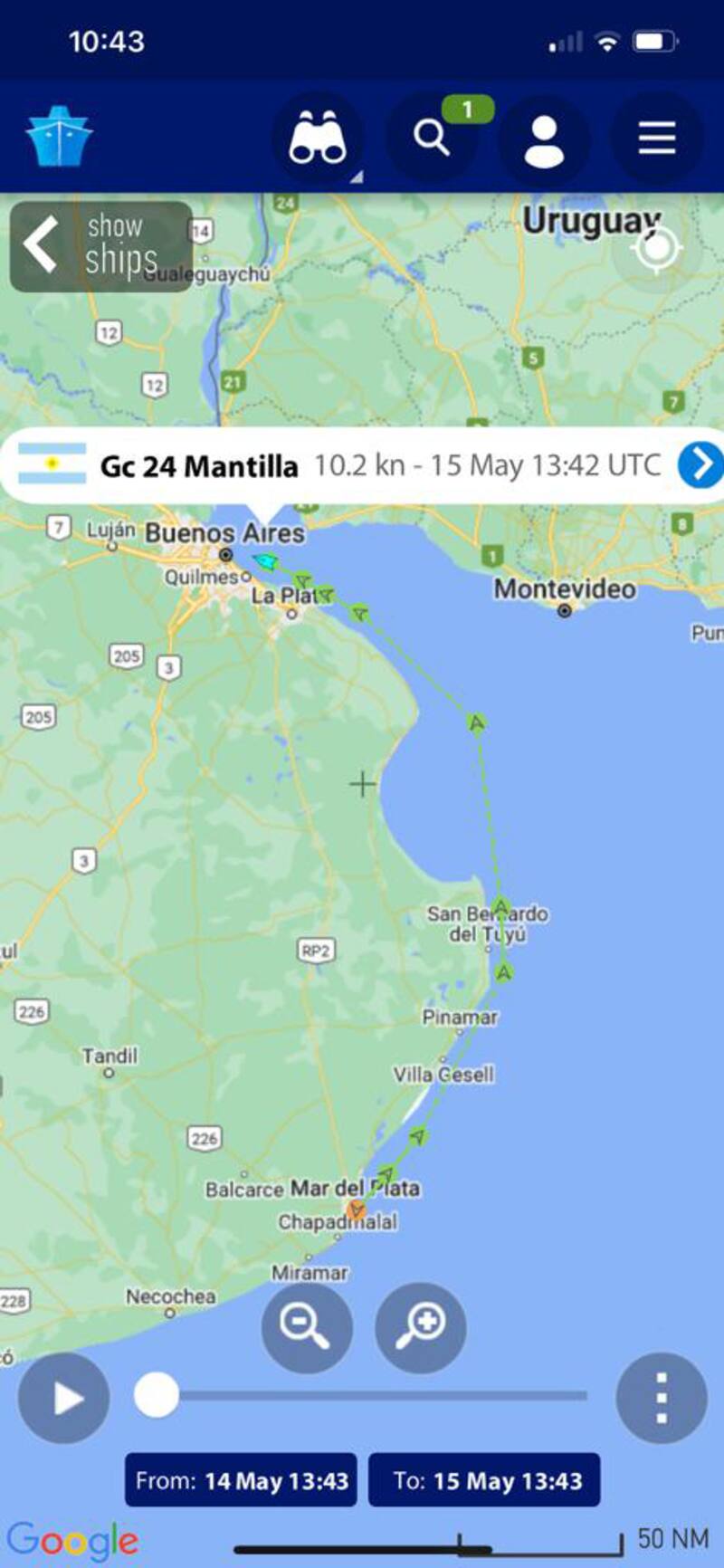Change the To date 15 May 13:43
The width and height of the screenshot is (724, 1568).
click(484, 1480)
